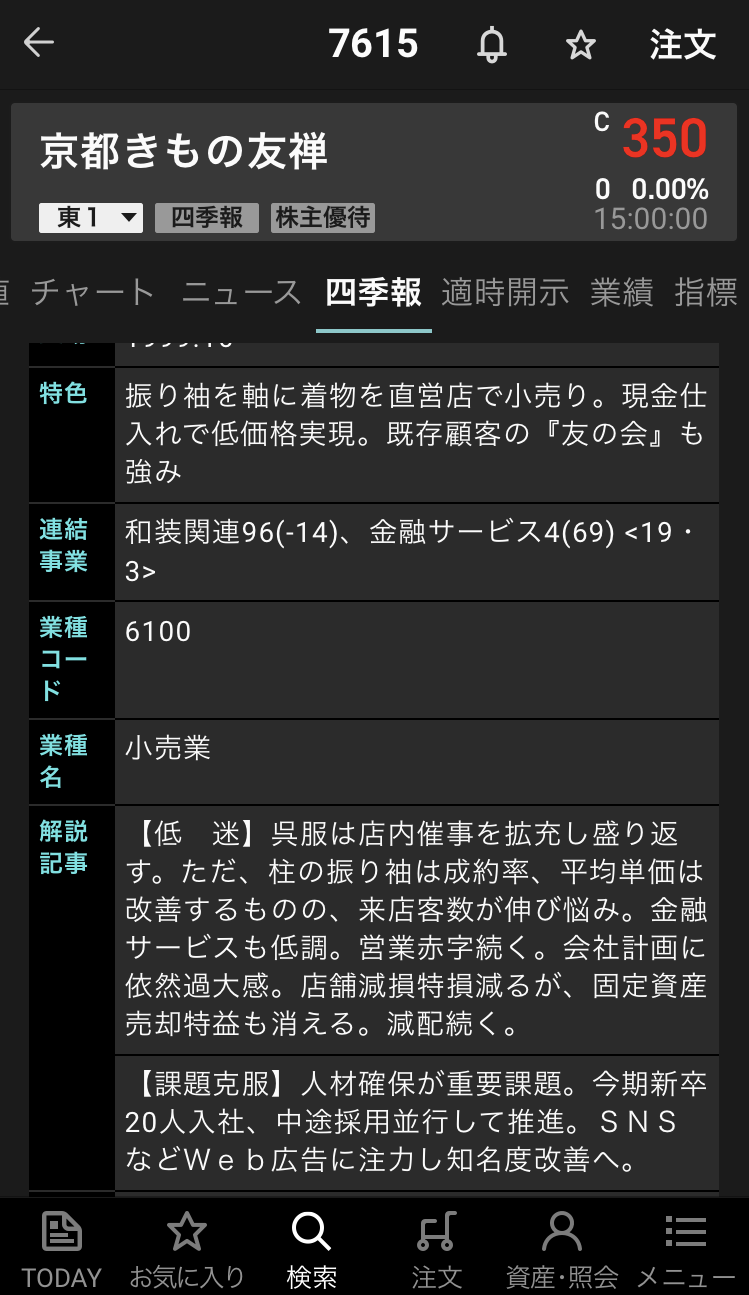Screen dimensions: 749x1295
Task: Select the 四季報 tab
Action: (x=373, y=292)
